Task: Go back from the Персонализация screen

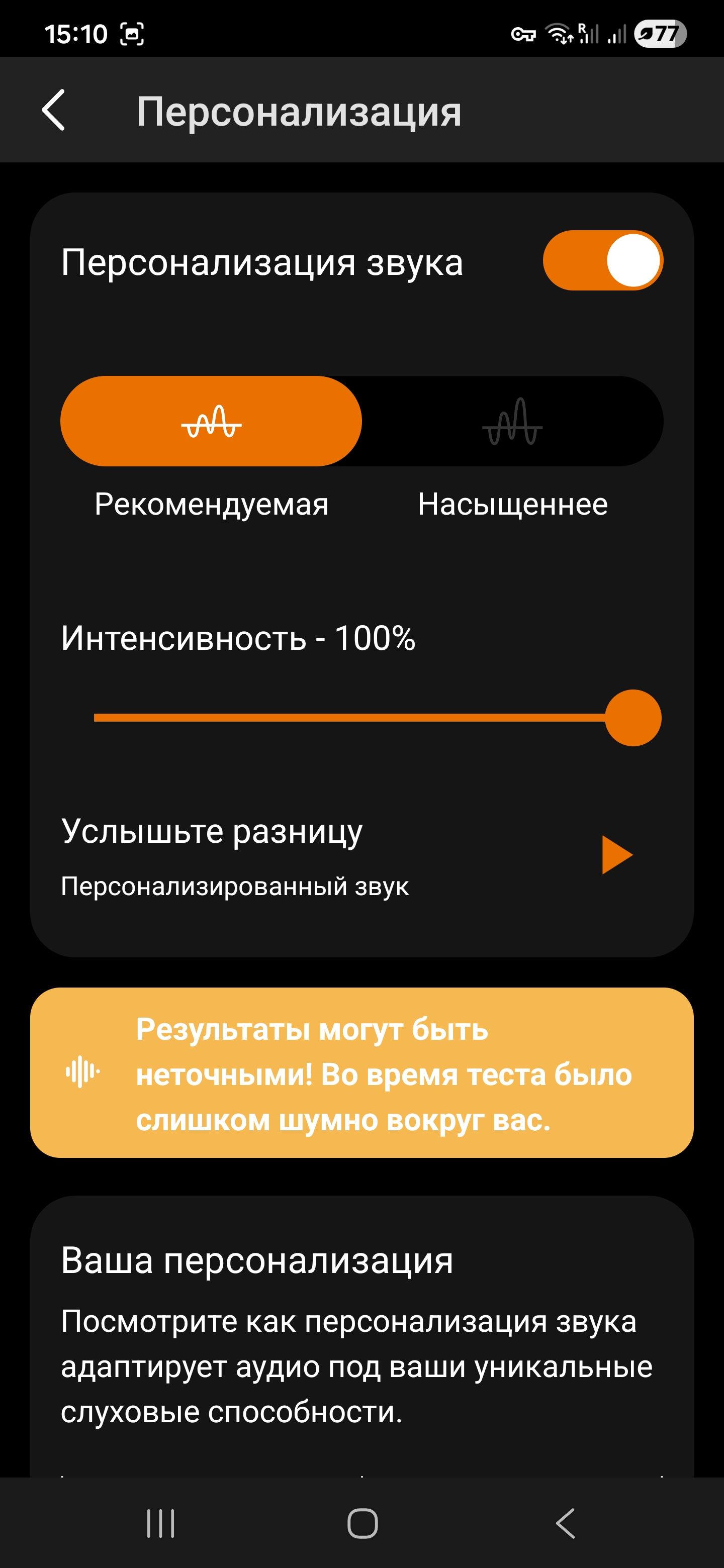Action: click(x=54, y=110)
